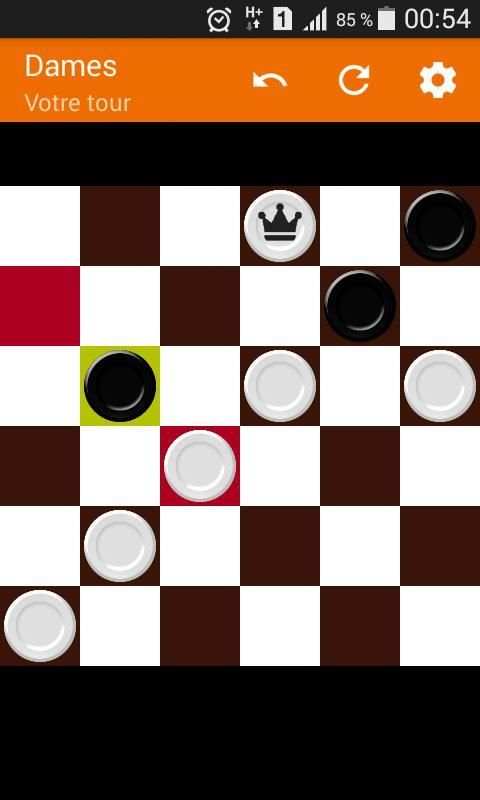Select the white piece on the red square
This screenshot has width=480, height=800.
[200, 465]
